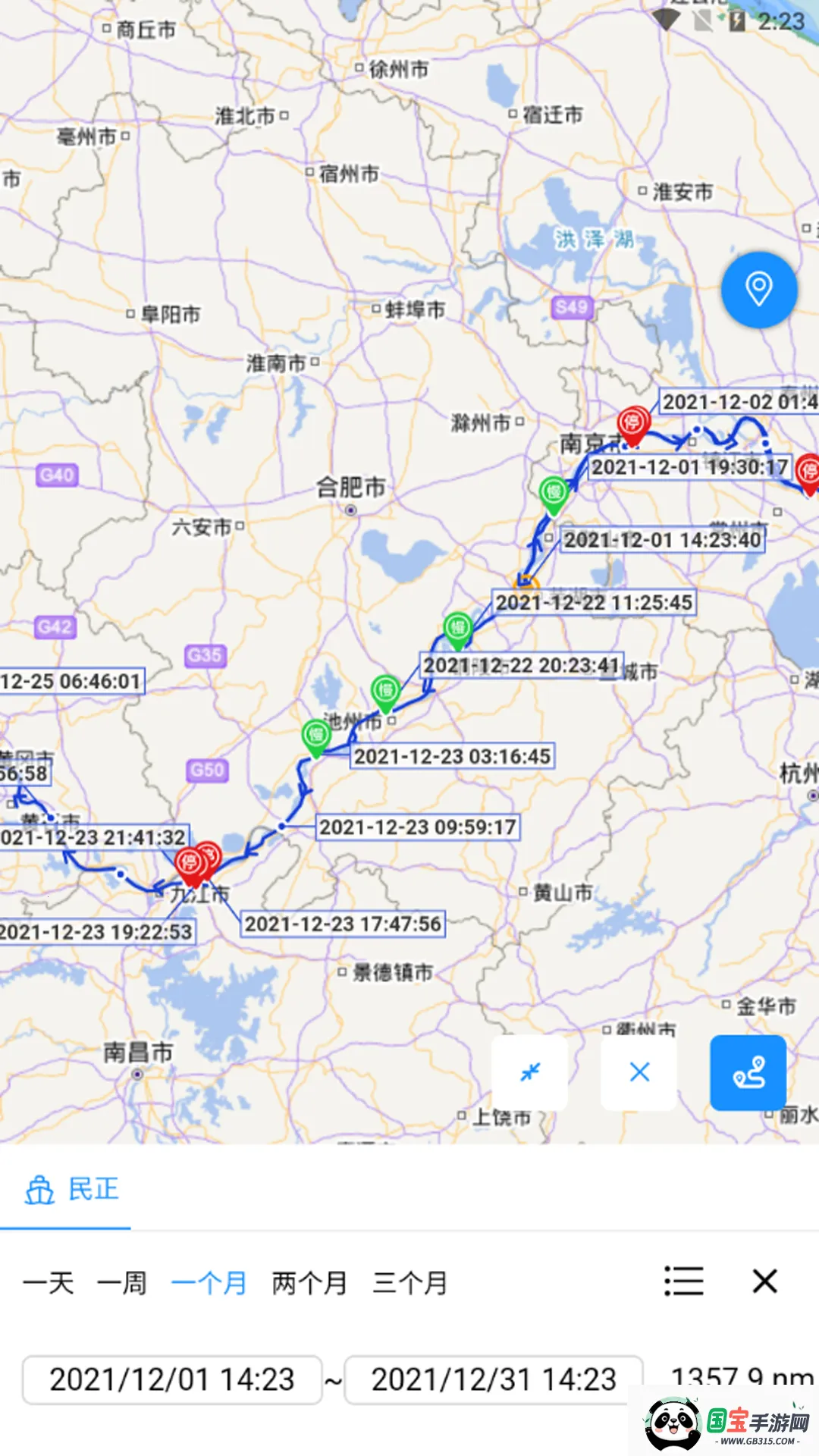Screen dimensions: 819x1456
Task: Select the 两个月 time range
Action: coord(309,1283)
